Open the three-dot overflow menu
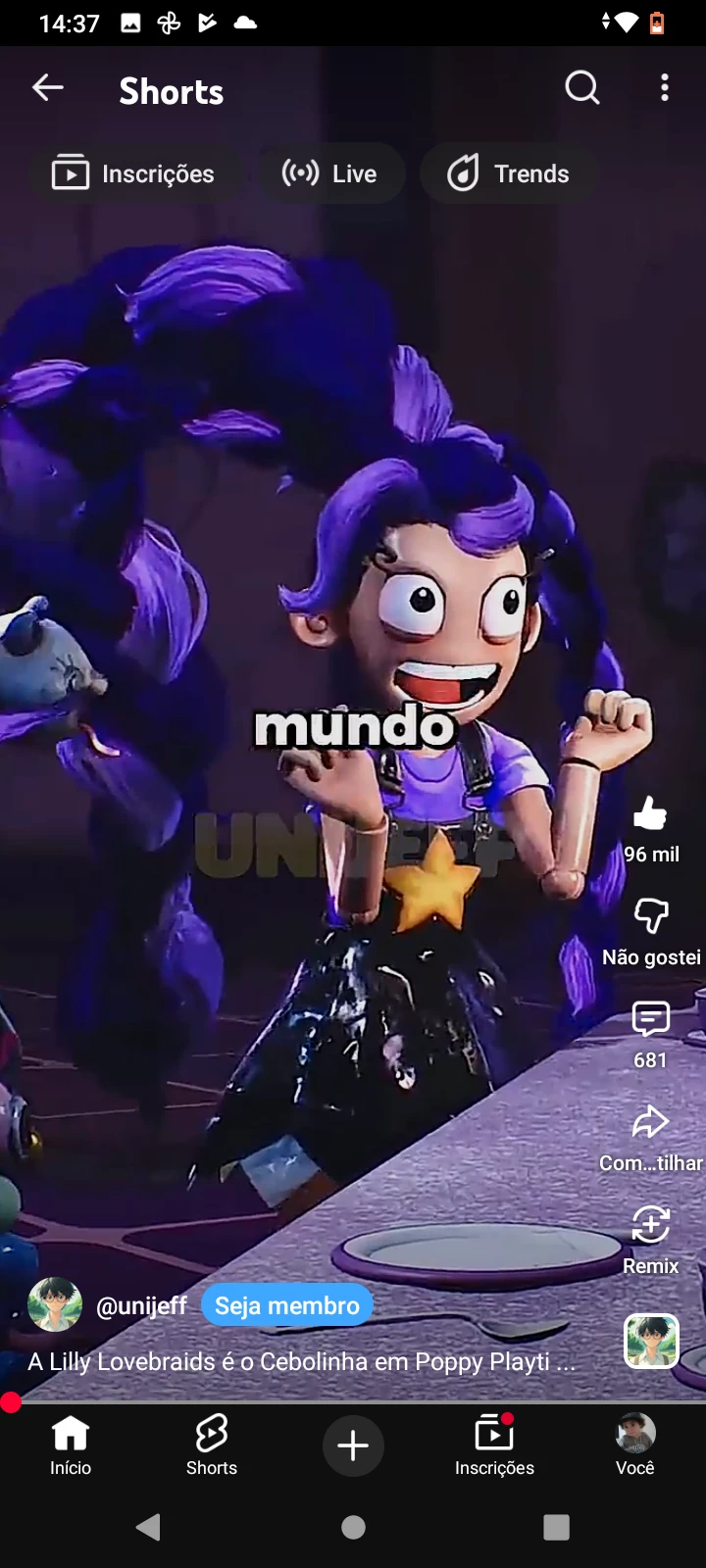 (x=665, y=88)
